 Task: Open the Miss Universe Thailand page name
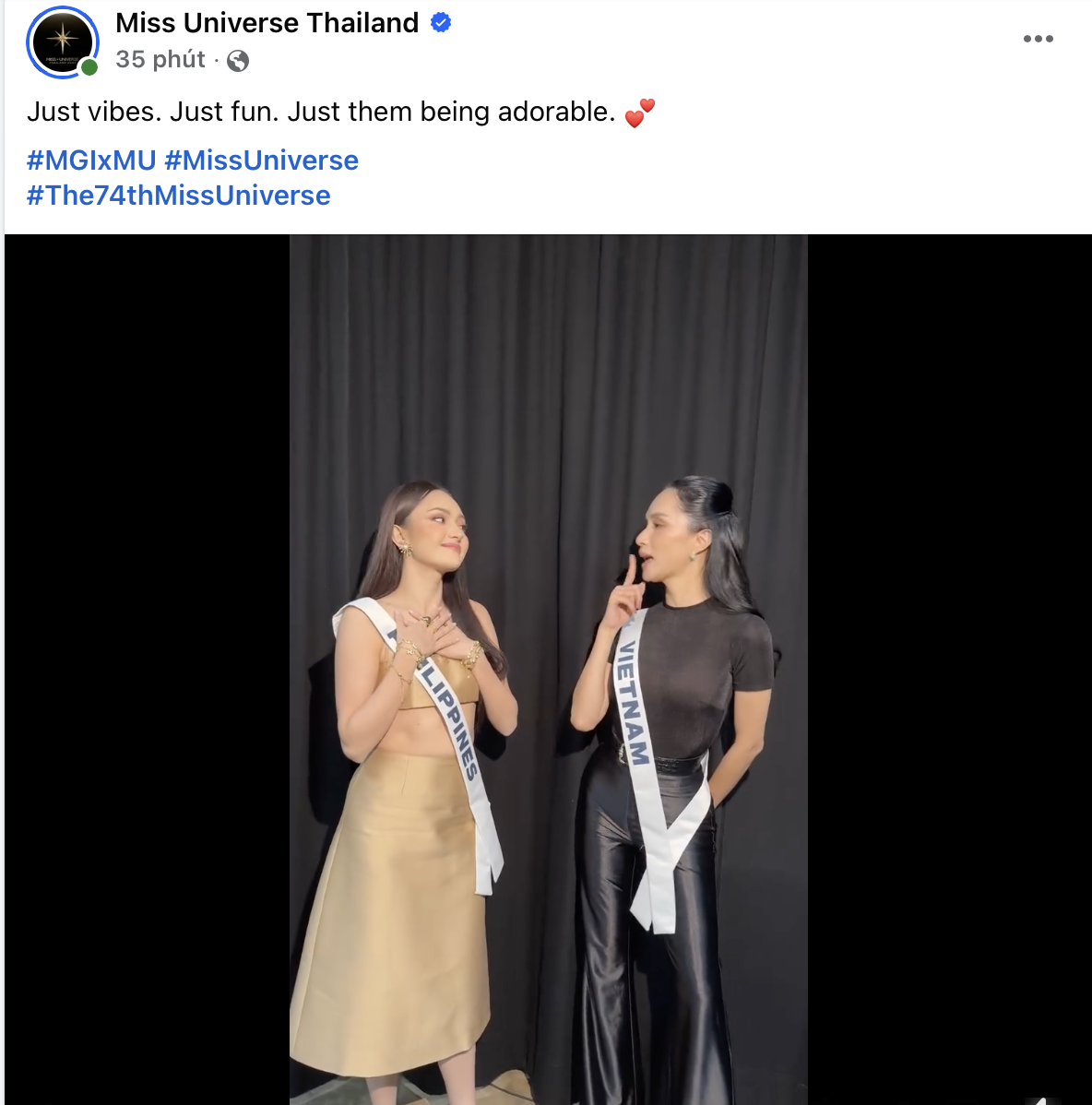coord(267,22)
